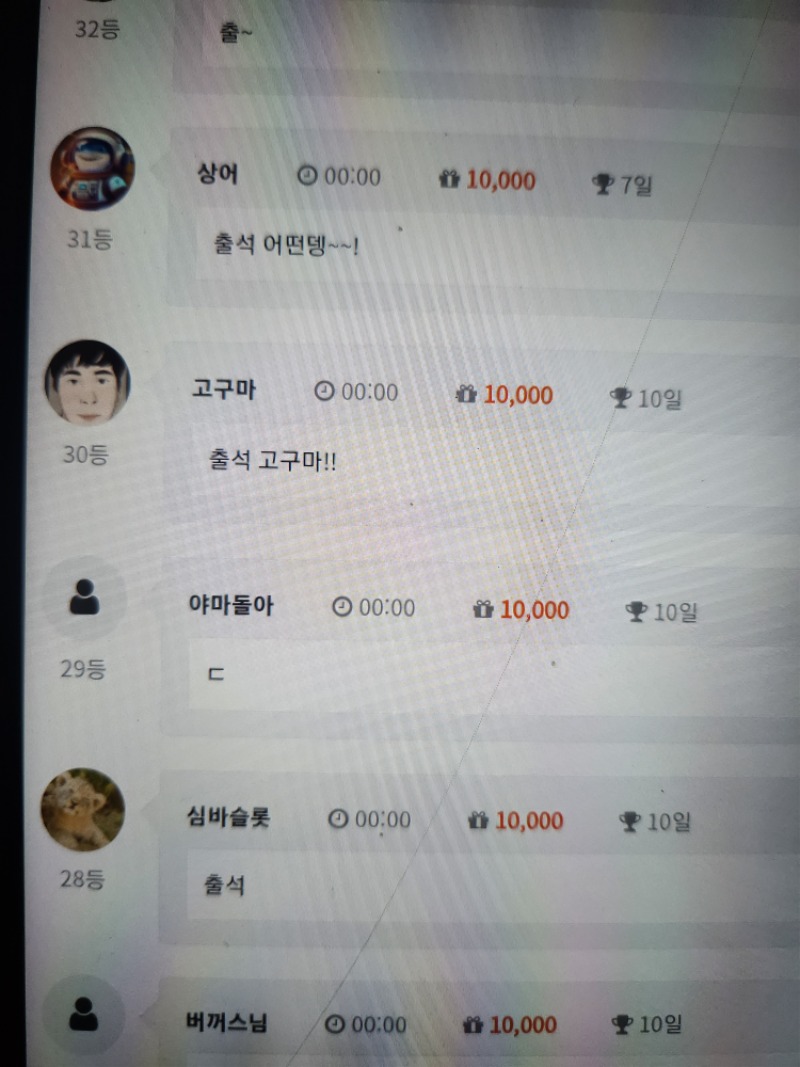Select the username 상어
Image resolution: width=800 pixels, height=1067 pixels.
tap(218, 173)
